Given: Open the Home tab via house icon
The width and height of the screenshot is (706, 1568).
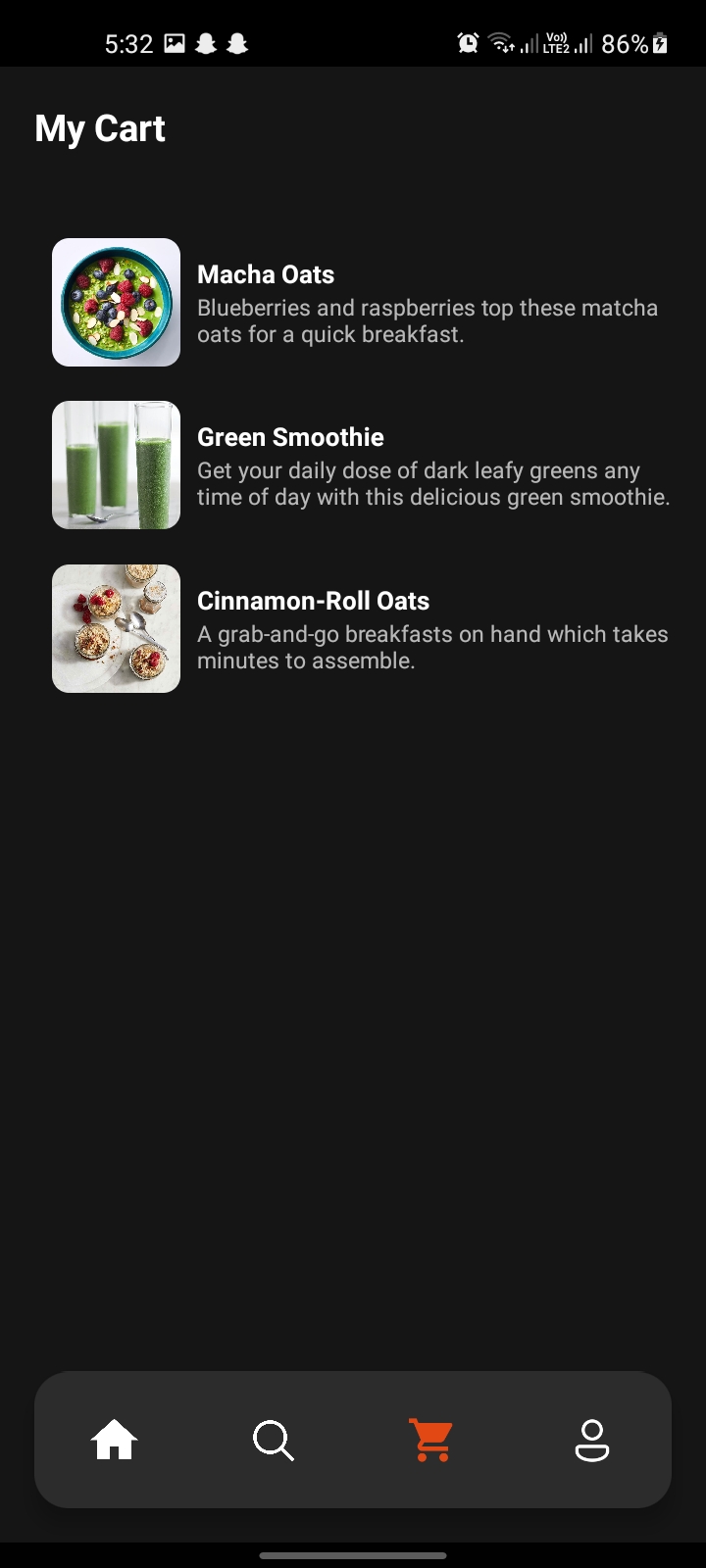Looking at the screenshot, I should 115,1441.
